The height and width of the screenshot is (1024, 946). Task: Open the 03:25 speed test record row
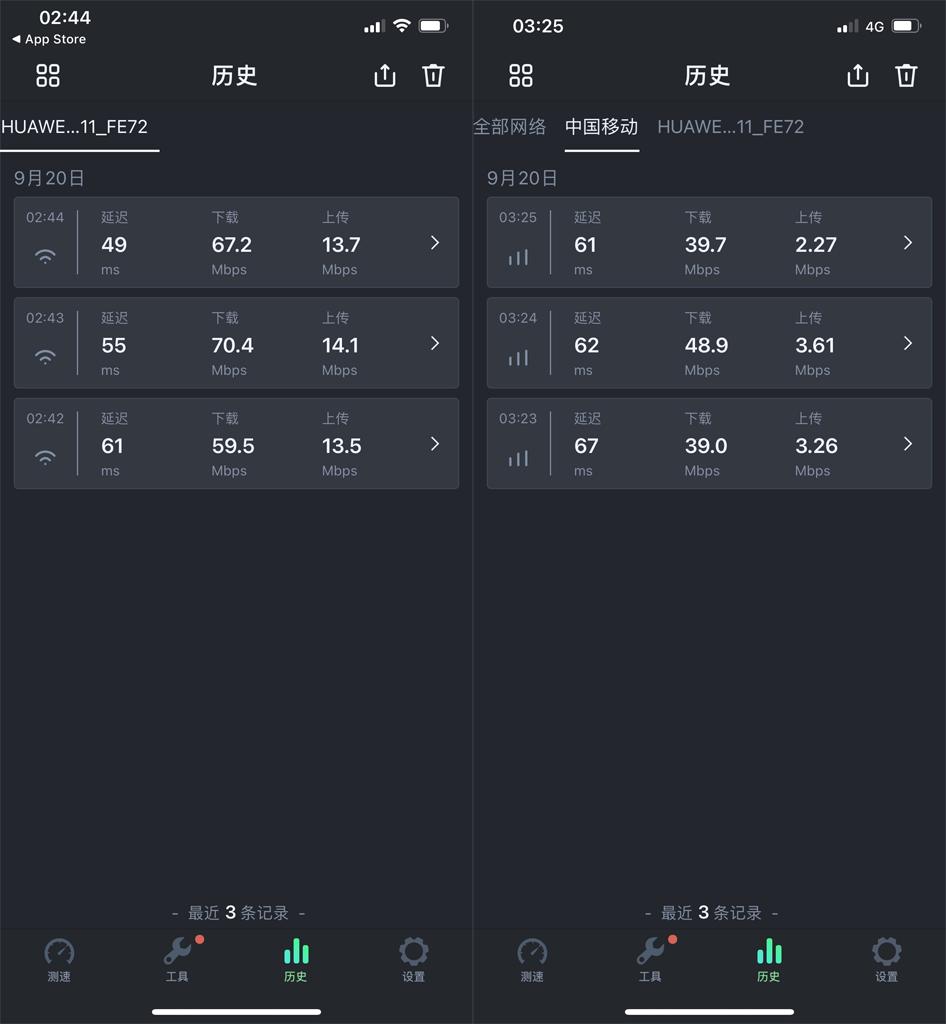[x=708, y=243]
